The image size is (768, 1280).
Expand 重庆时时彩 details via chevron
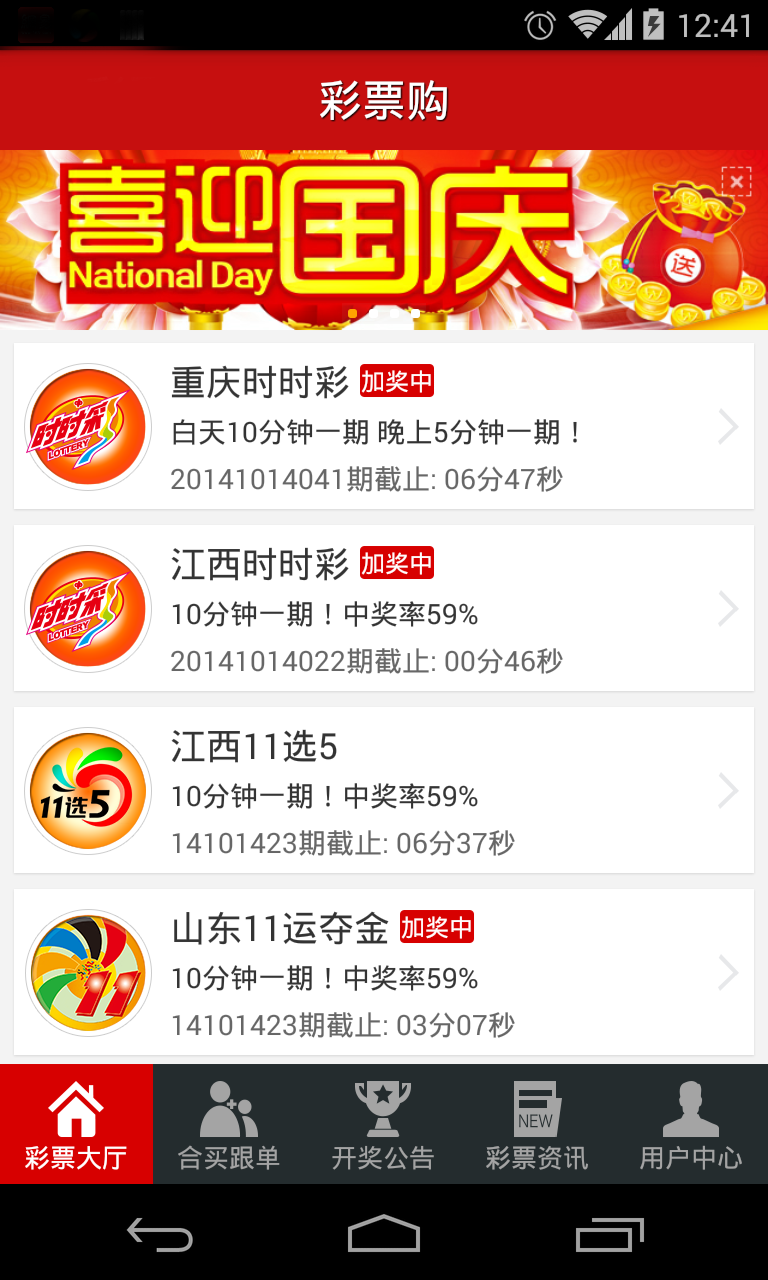tap(729, 426)
